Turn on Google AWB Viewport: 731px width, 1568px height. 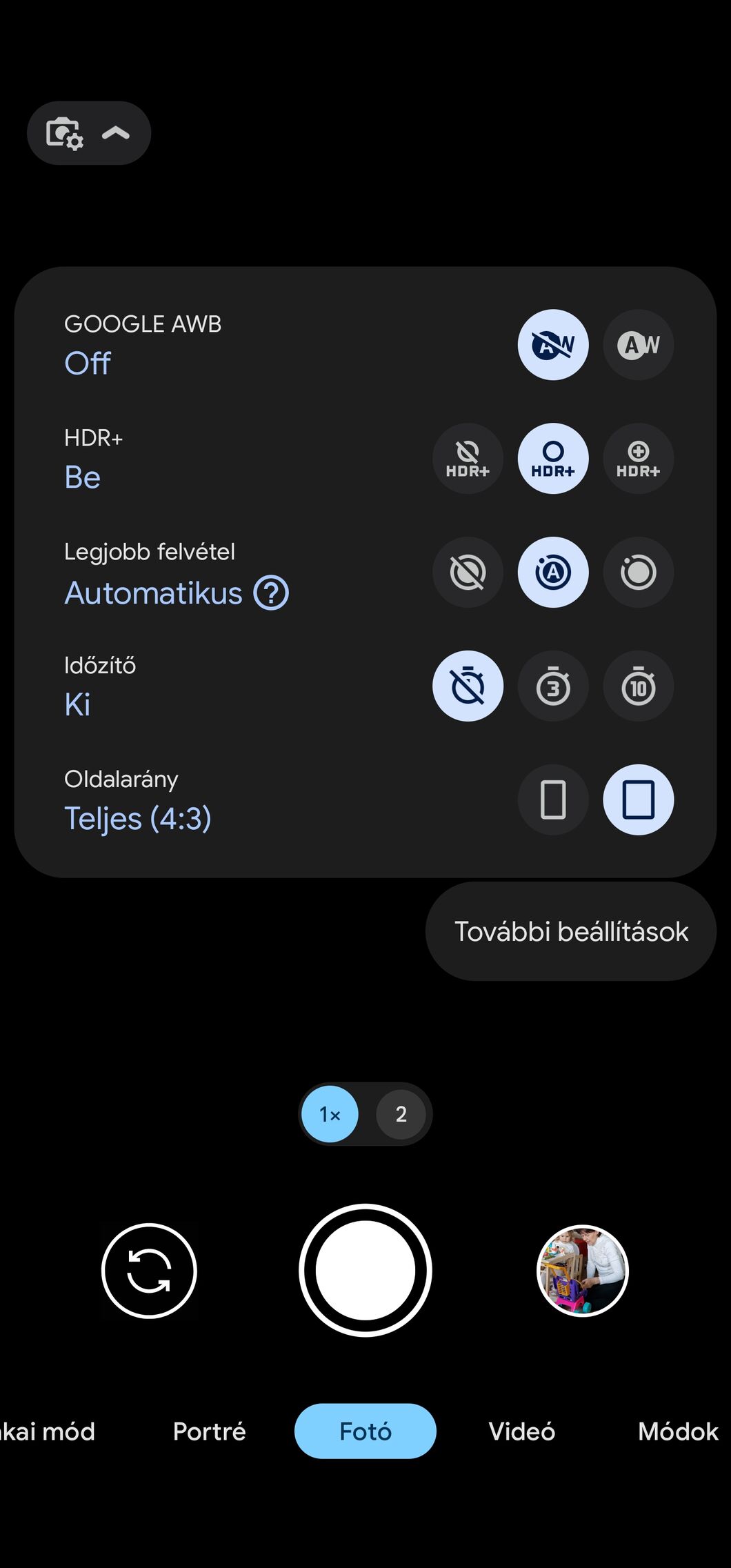(x=638, y=345)
